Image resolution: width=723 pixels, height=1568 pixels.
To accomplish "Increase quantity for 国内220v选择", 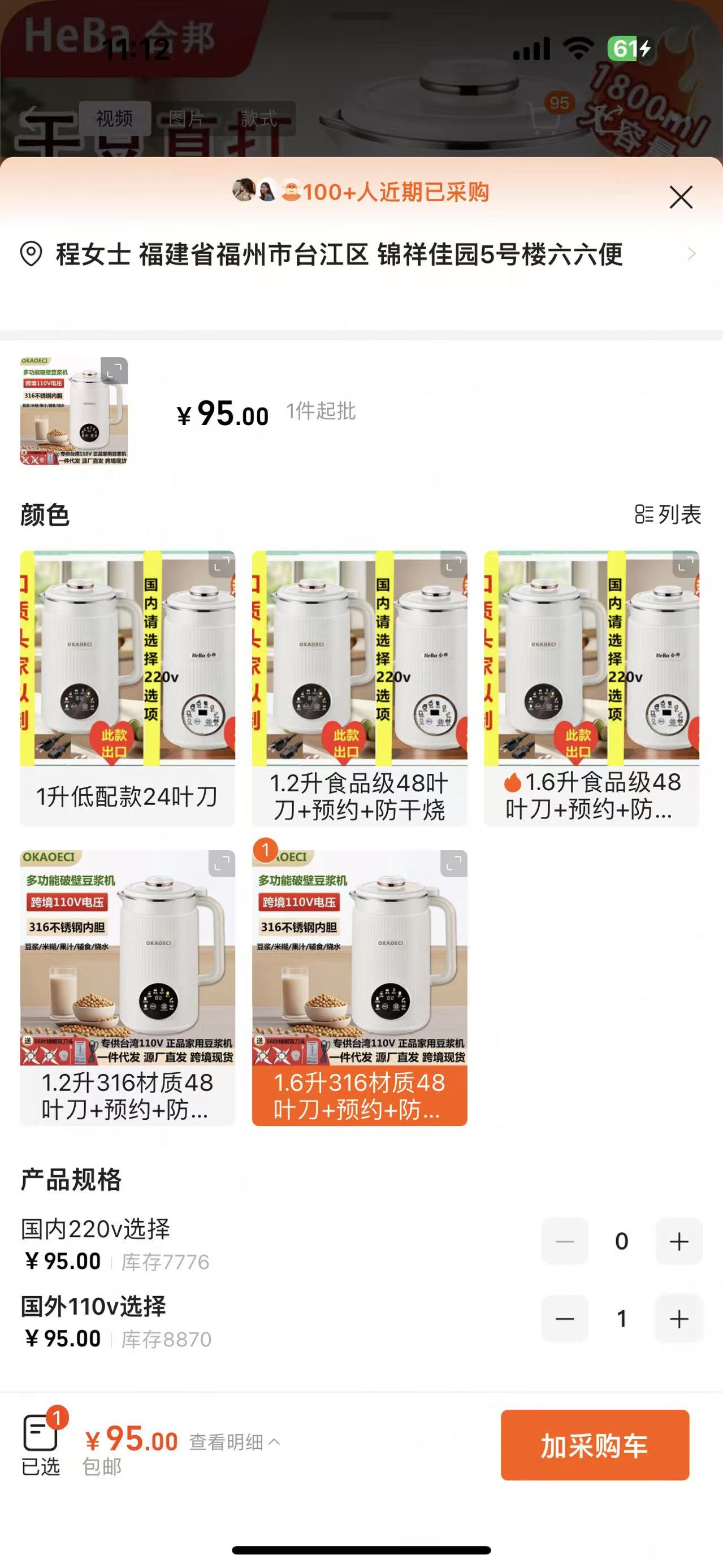I will (678, 1241).
